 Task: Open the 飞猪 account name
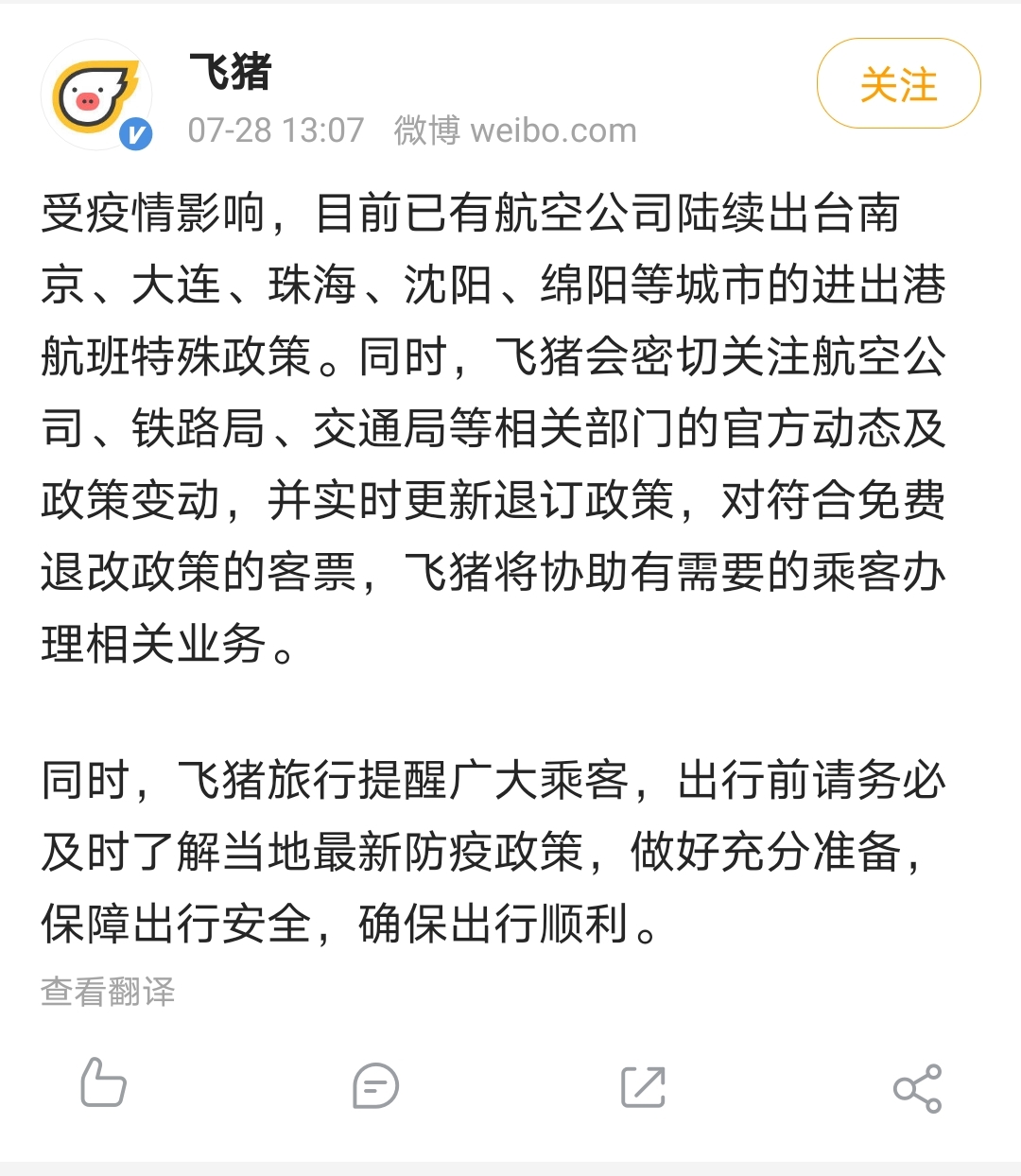coord(230,73)
